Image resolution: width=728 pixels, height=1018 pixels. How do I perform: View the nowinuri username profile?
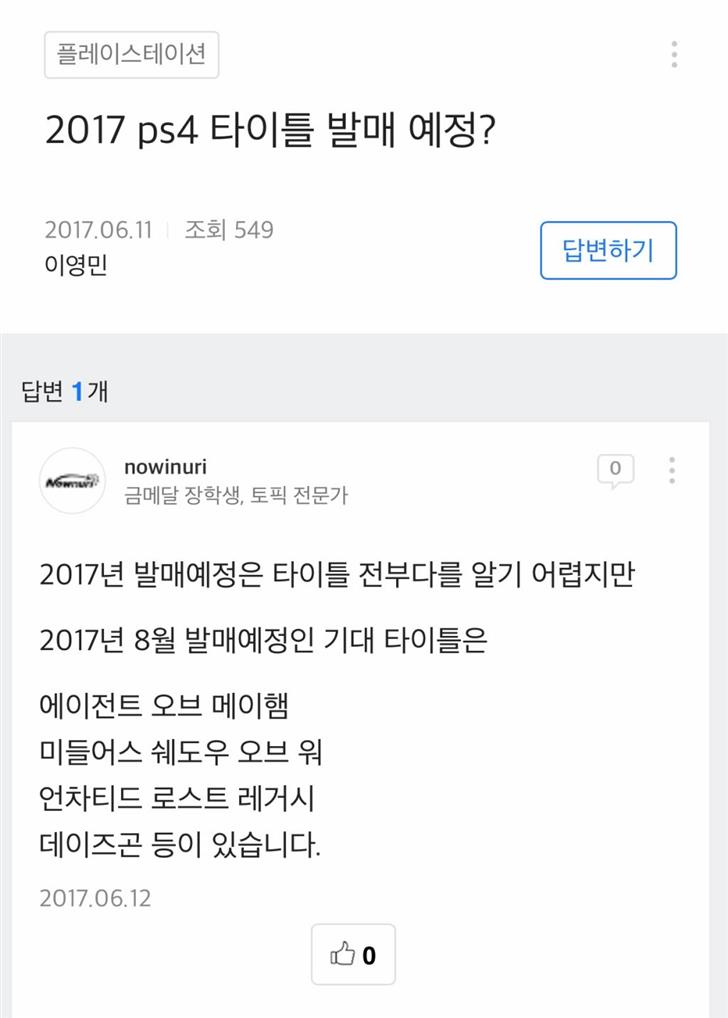coord(165,467)
